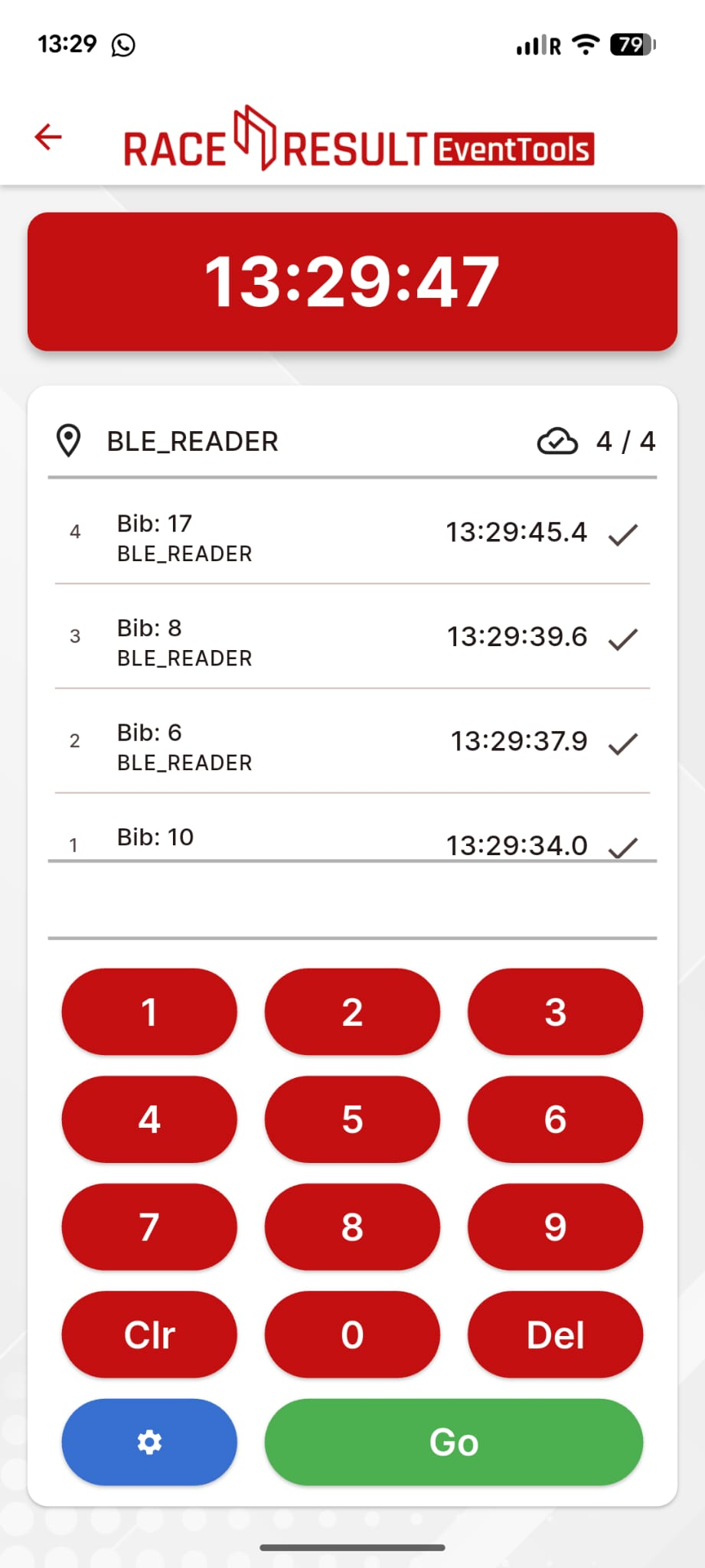Viewport: 705px width, 1568px height.
Task: Delete the last digit with Del
Action: [x=555, y=1334]
